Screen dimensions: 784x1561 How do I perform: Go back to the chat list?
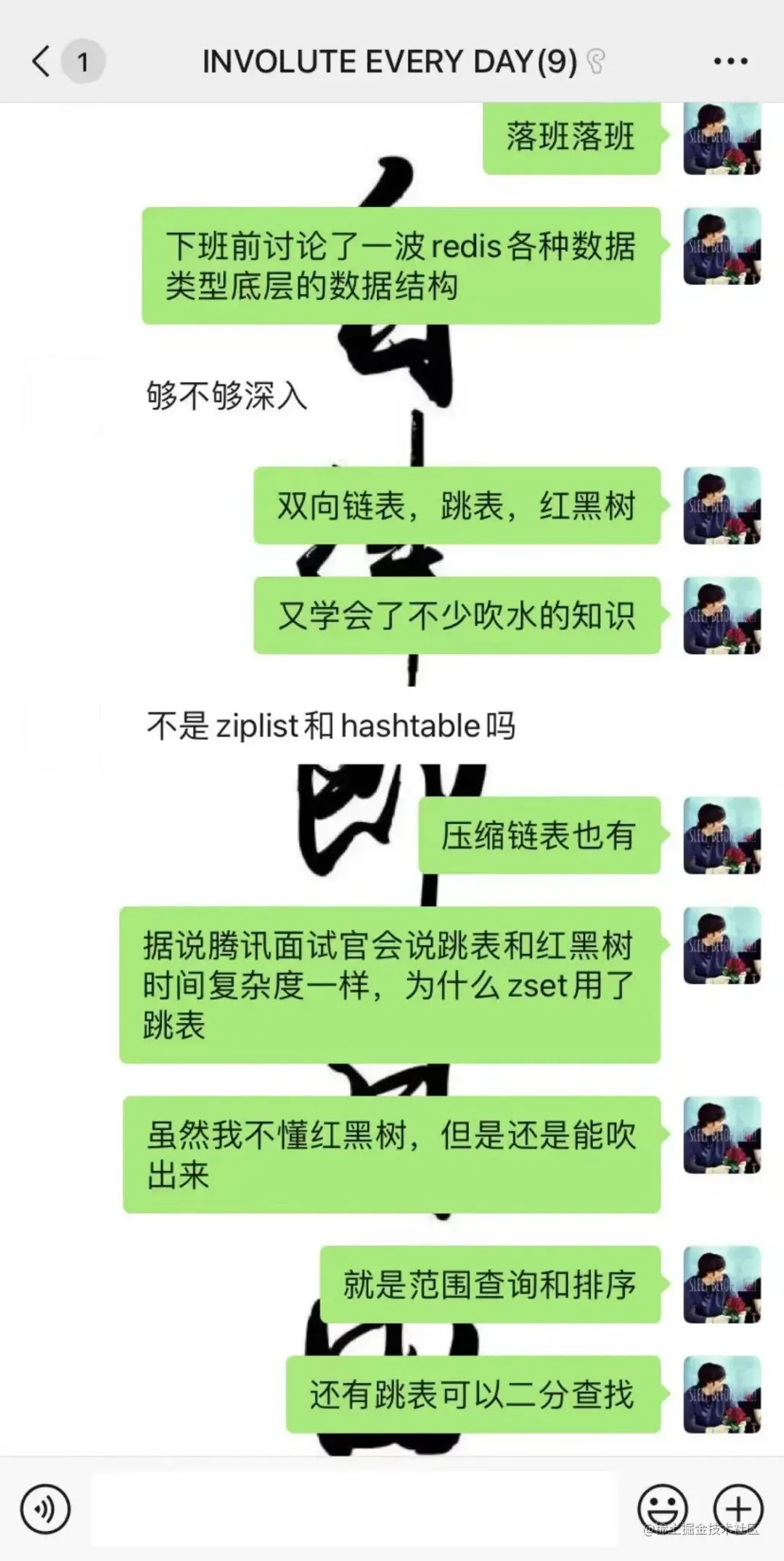click(42, 61)
